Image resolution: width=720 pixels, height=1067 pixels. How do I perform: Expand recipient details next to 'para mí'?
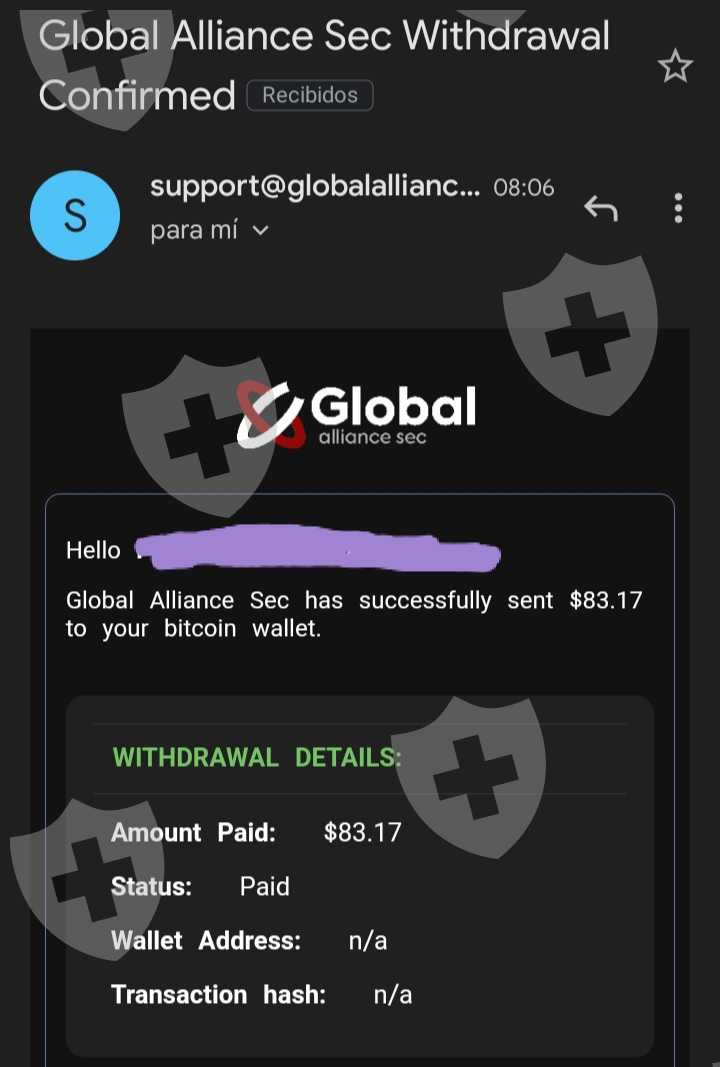(261, 231)
